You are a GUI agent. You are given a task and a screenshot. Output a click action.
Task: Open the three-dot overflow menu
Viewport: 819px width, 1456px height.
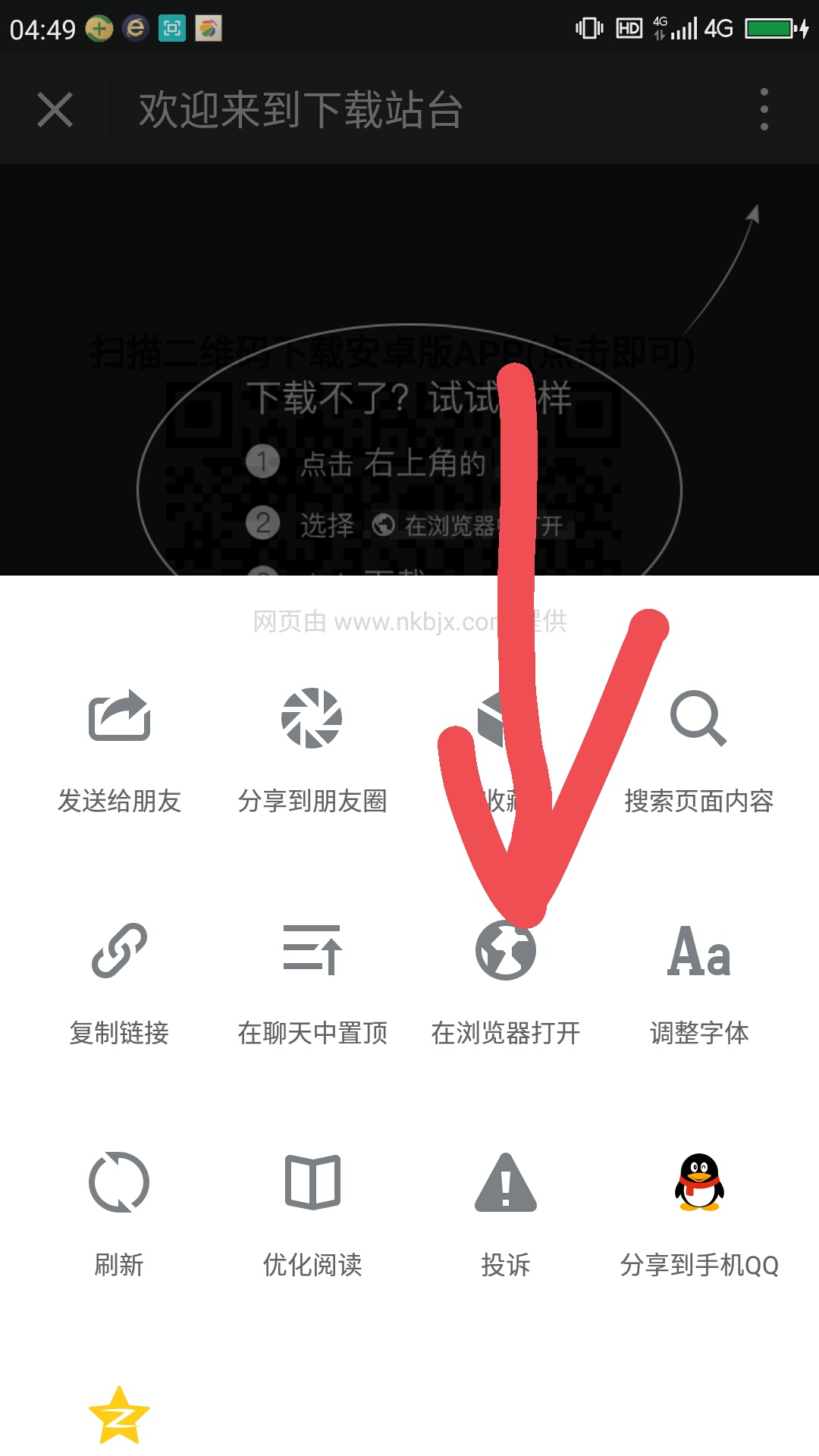(x=764, y=109)
